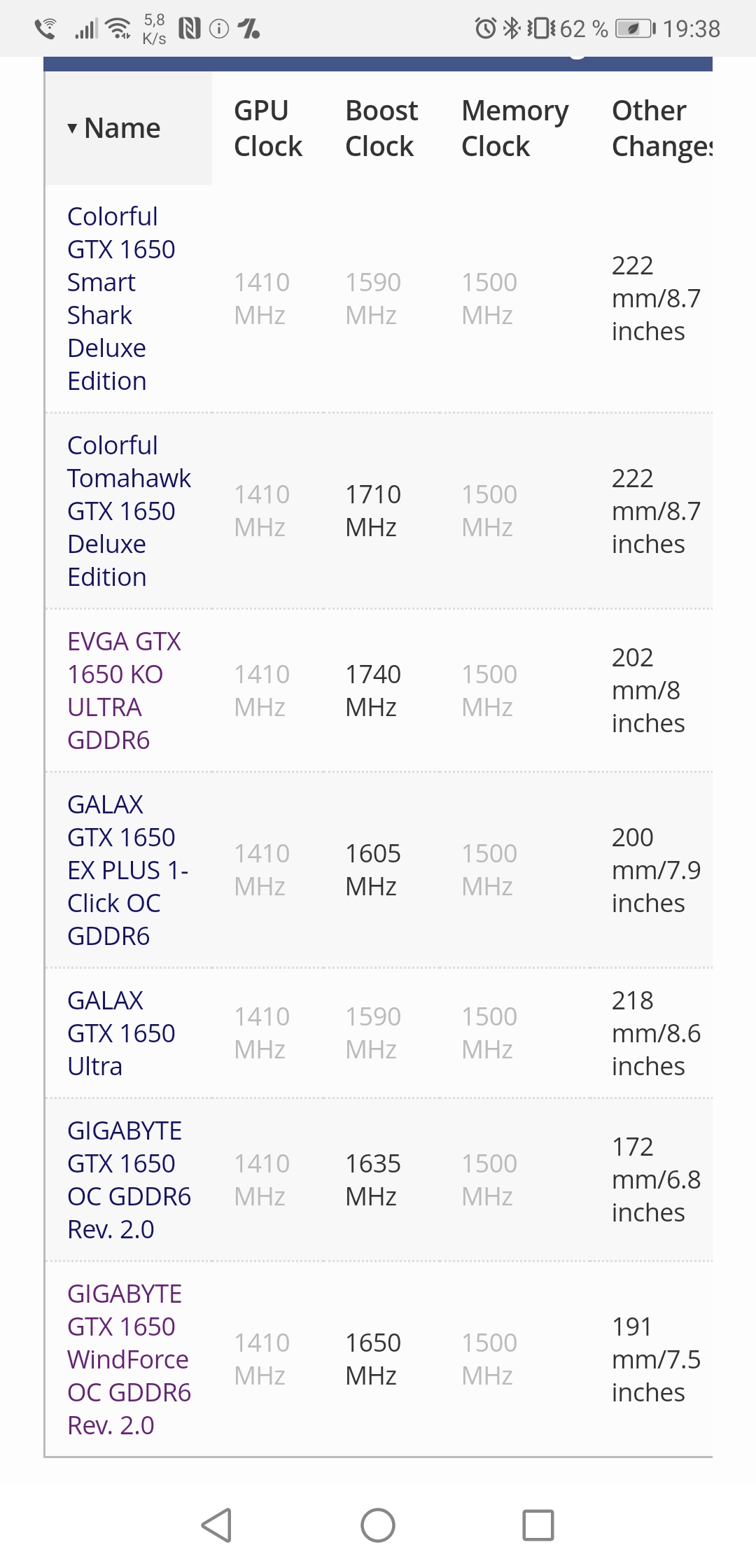Go back using the system back button

pos(216,1525)
